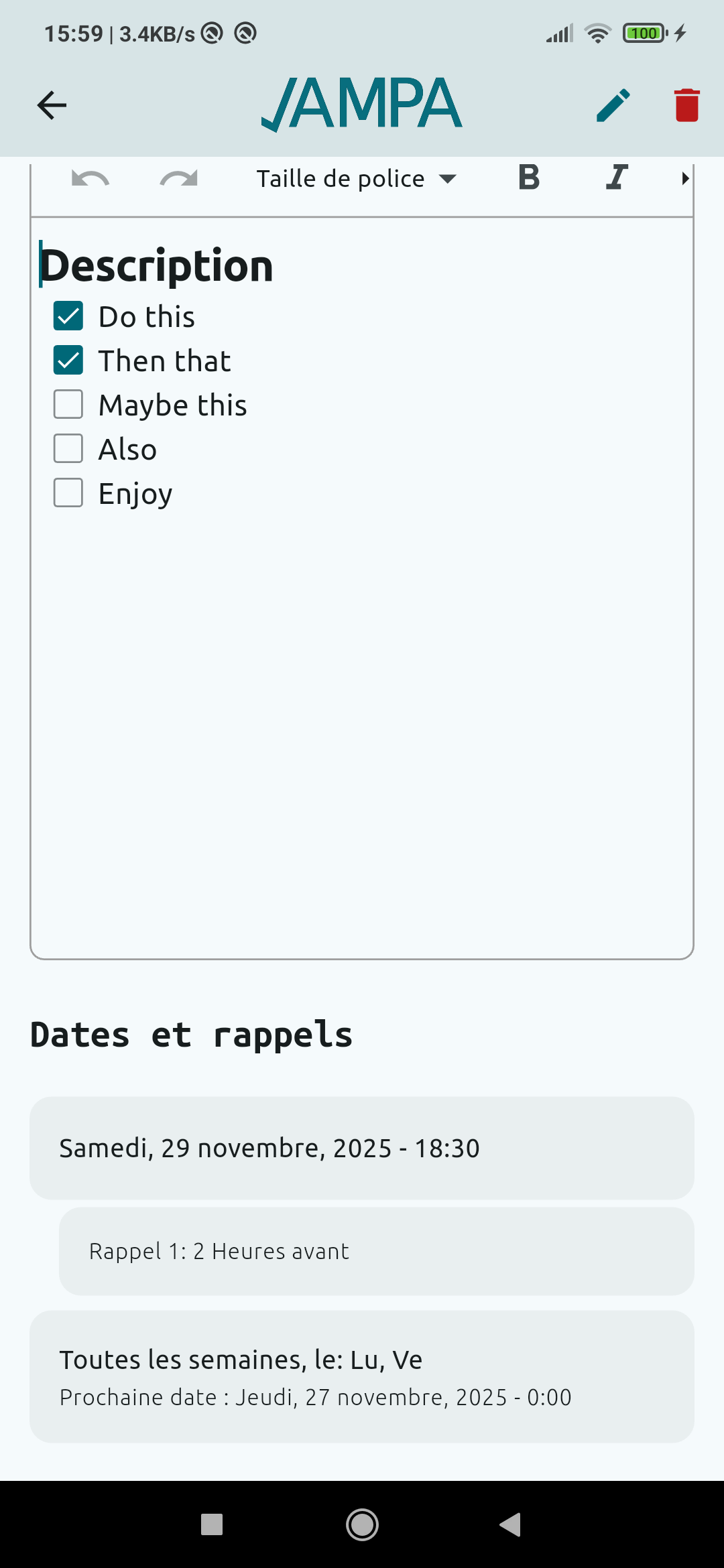
Task: Apply italic formatting
Action: tap(616, 178)
